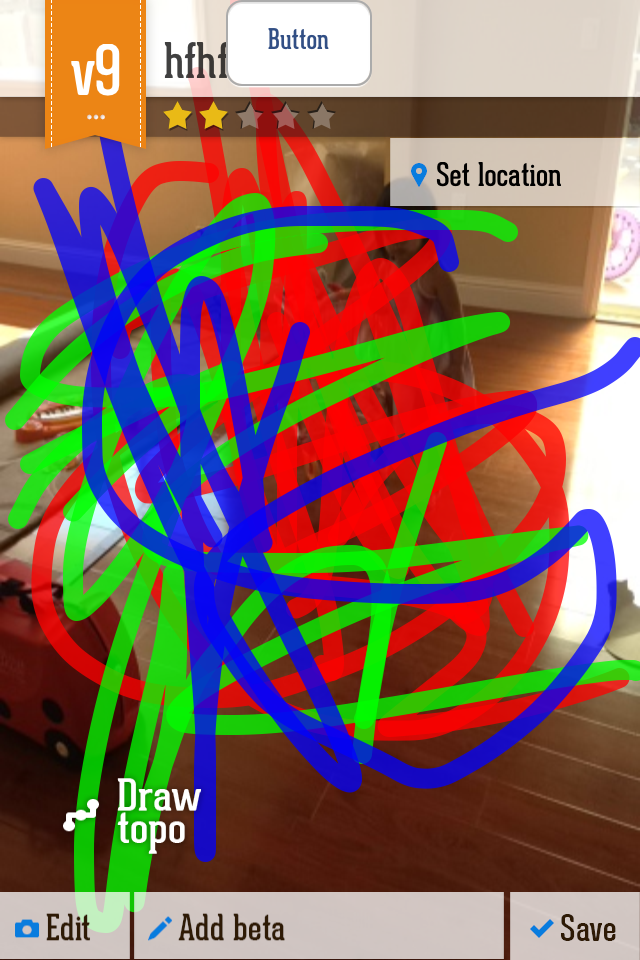Rate the route five stars
This screenshot has width=640, height=960.
coord(321,117)
